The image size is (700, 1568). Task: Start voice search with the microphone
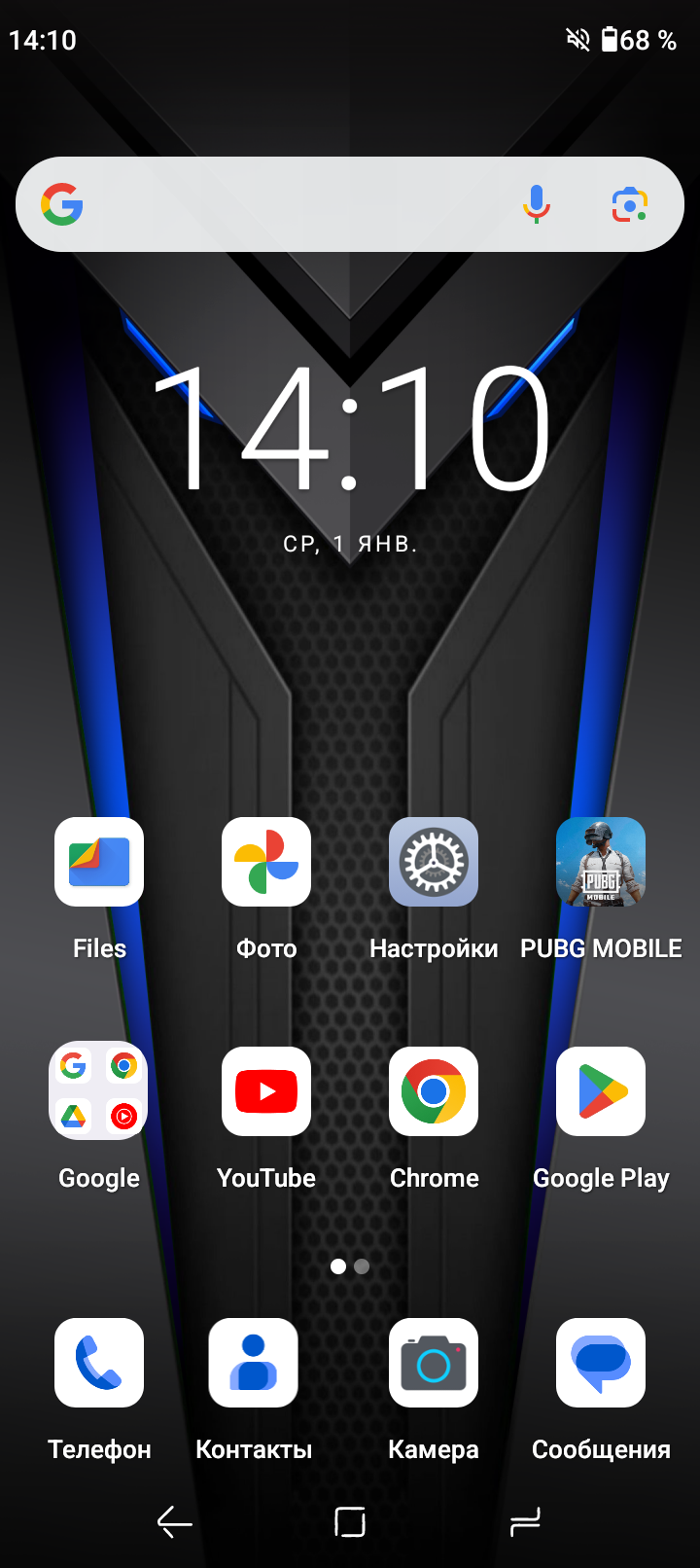(x=536, y=205)
